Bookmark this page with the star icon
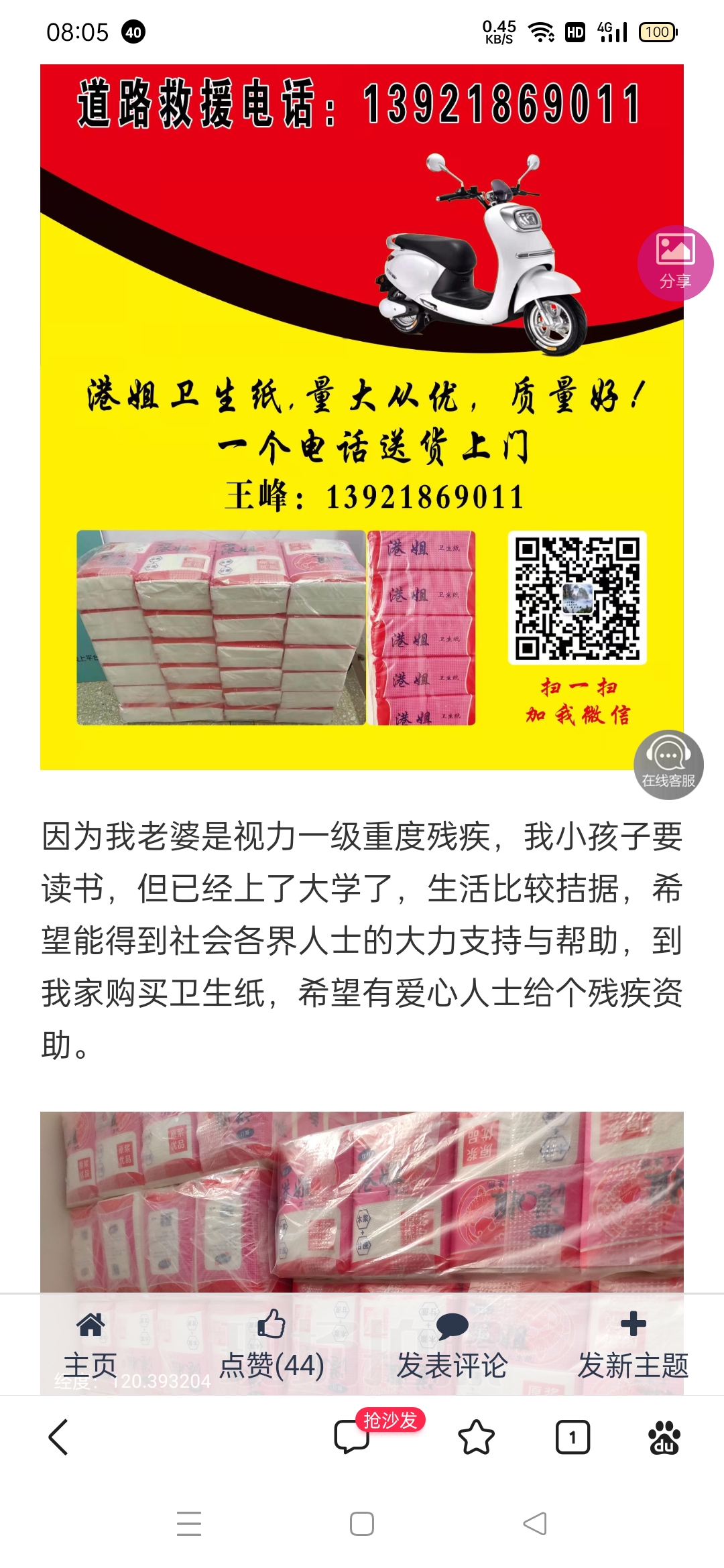 [476, 1437]
